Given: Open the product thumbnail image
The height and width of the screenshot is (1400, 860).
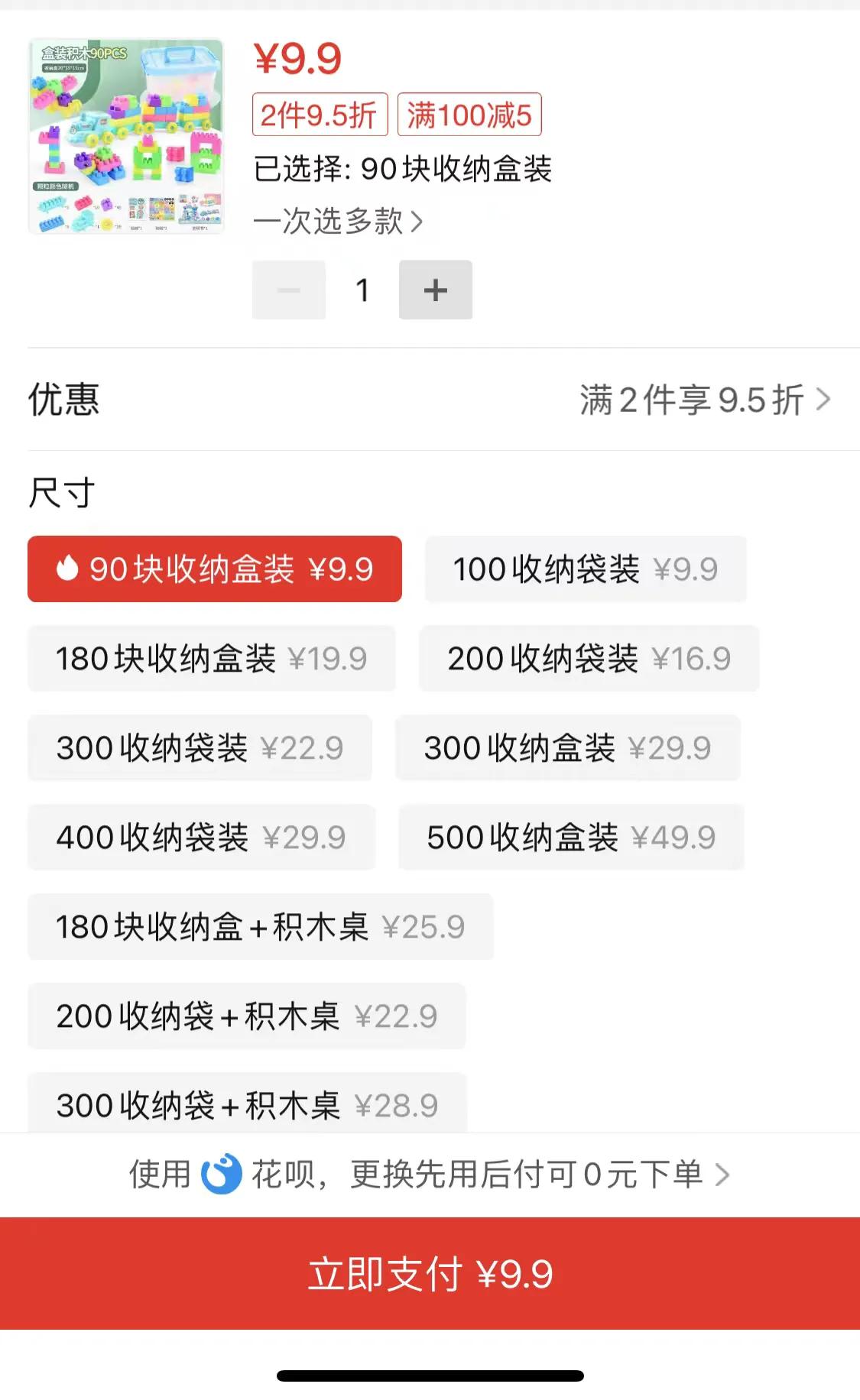Looking at the screenshot, I should click(x=127, y=138).
